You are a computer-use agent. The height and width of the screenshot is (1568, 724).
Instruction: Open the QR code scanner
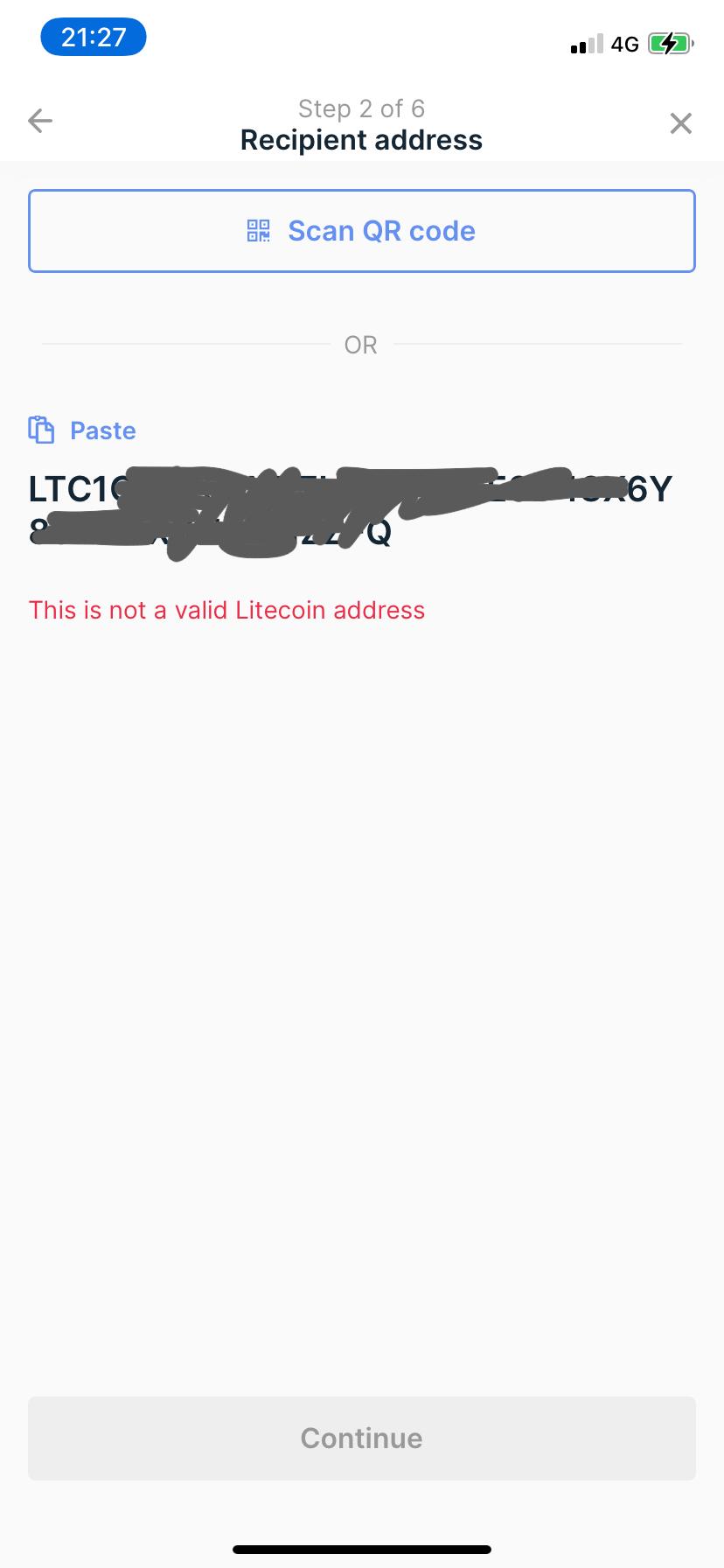pyautogui.click(x=361, y=230)
